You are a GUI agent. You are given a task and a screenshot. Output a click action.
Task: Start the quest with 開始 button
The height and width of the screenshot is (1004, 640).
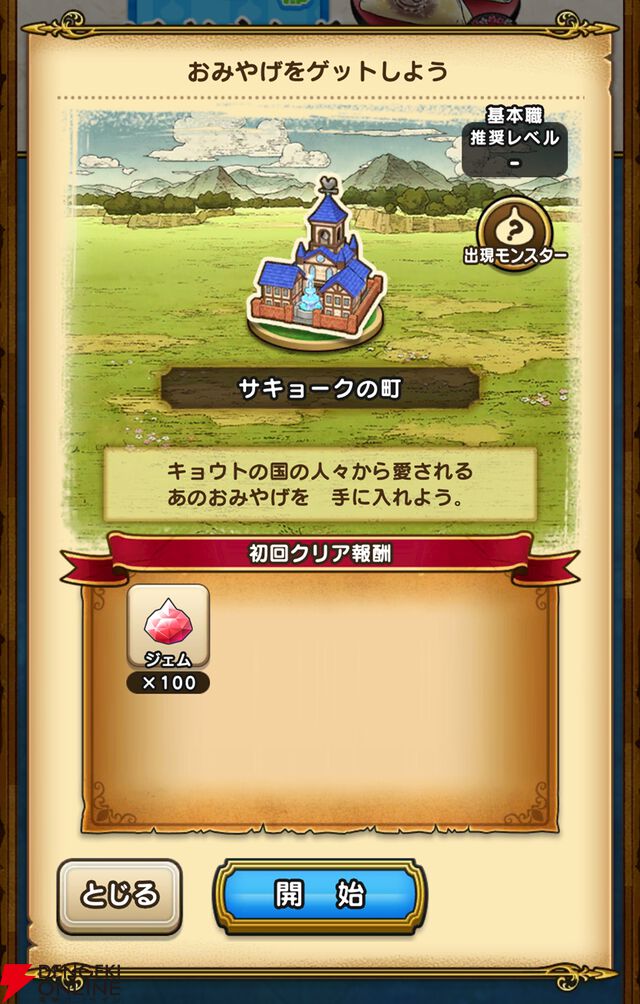[x=319, y=895]
